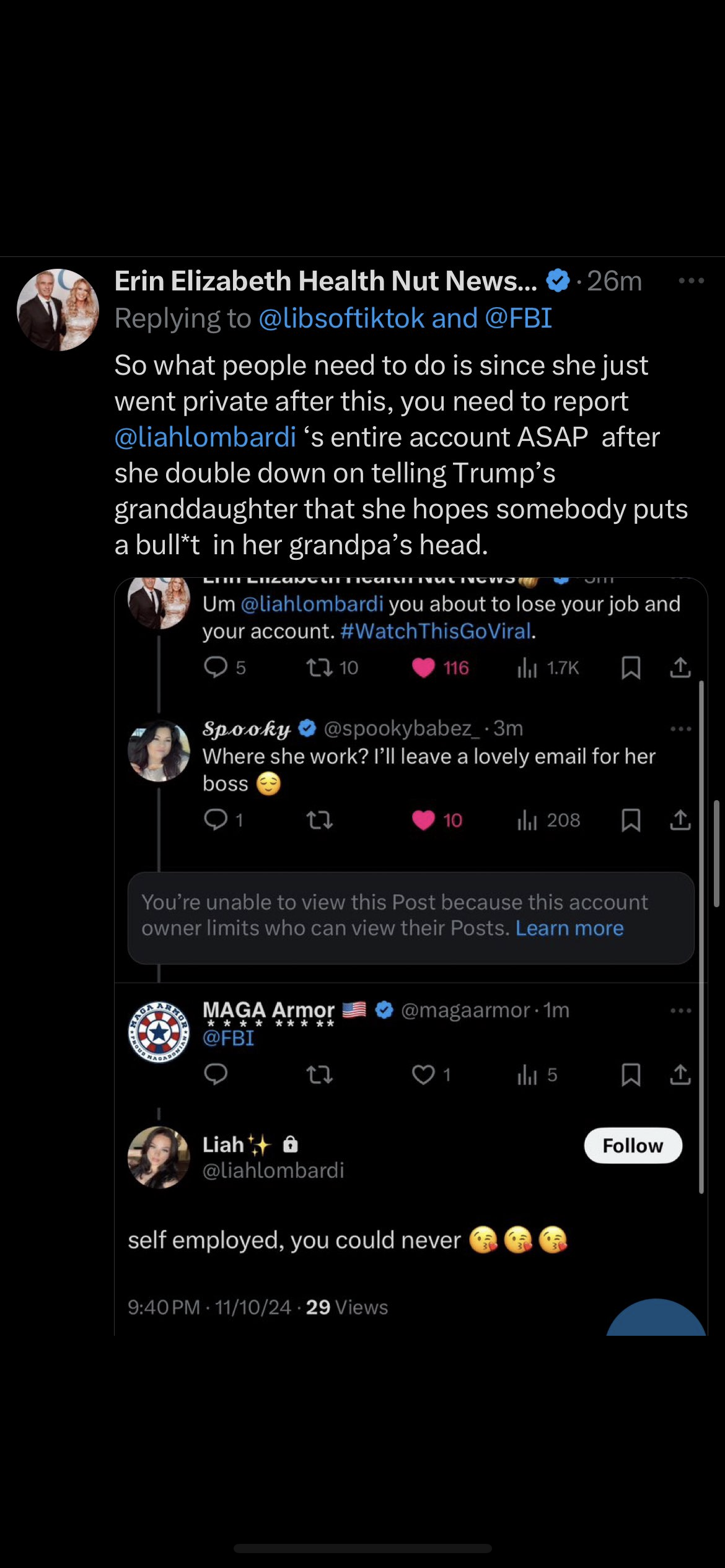Click the retweet icon under Spooky's reply

pos(320,821)
